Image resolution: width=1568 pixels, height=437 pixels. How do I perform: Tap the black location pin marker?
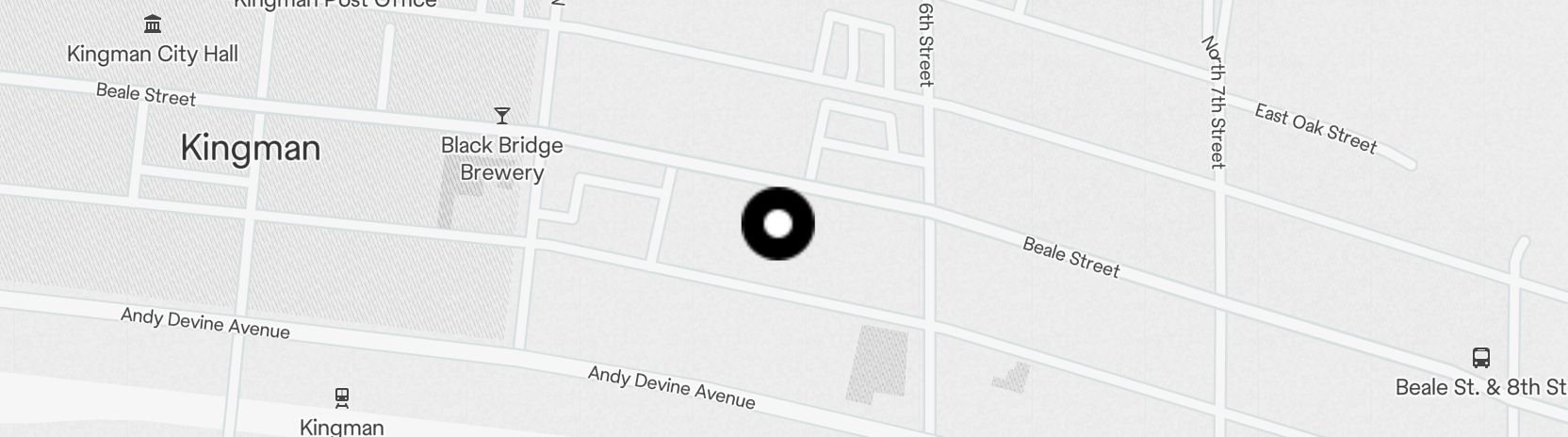(x=777, y=224)
